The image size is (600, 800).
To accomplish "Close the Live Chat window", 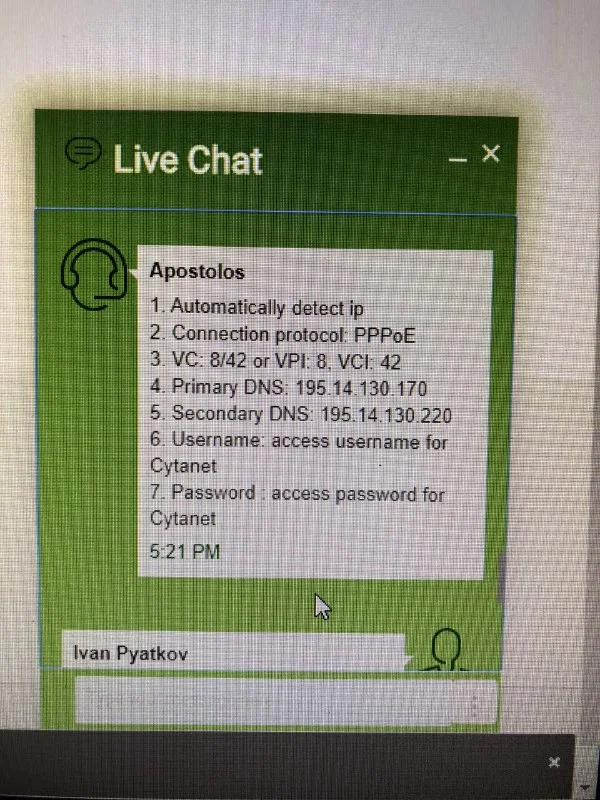I will [x=490, y=153].
